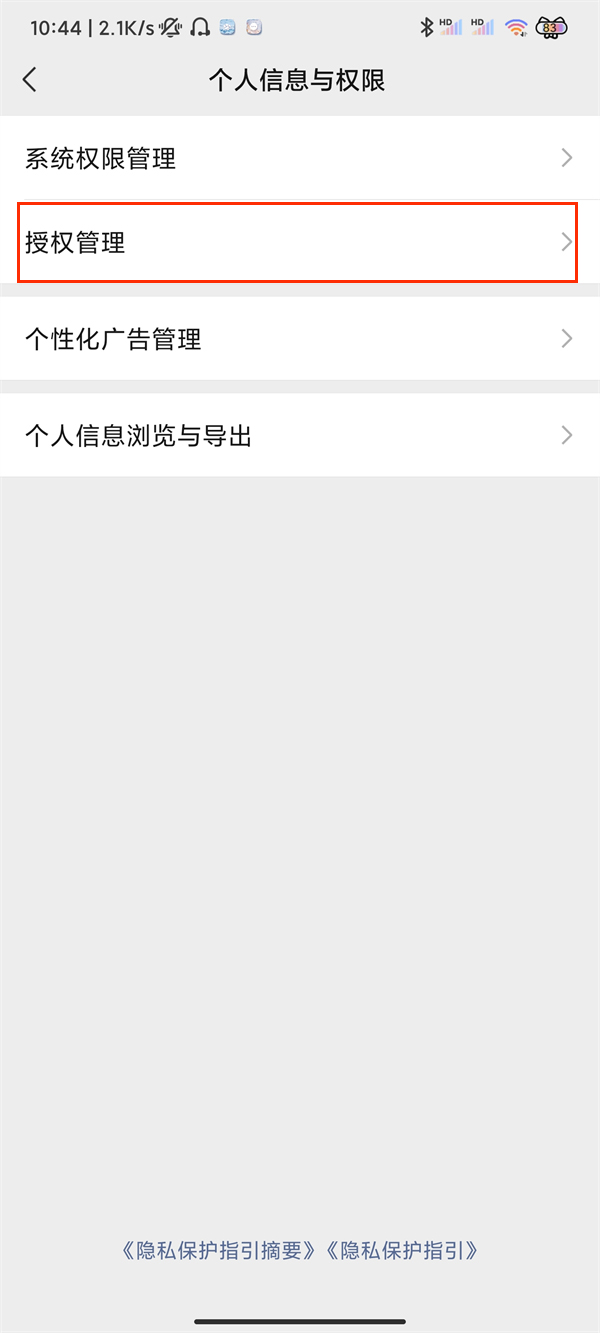Open 系统权限管理 settings

coord(299,158)
